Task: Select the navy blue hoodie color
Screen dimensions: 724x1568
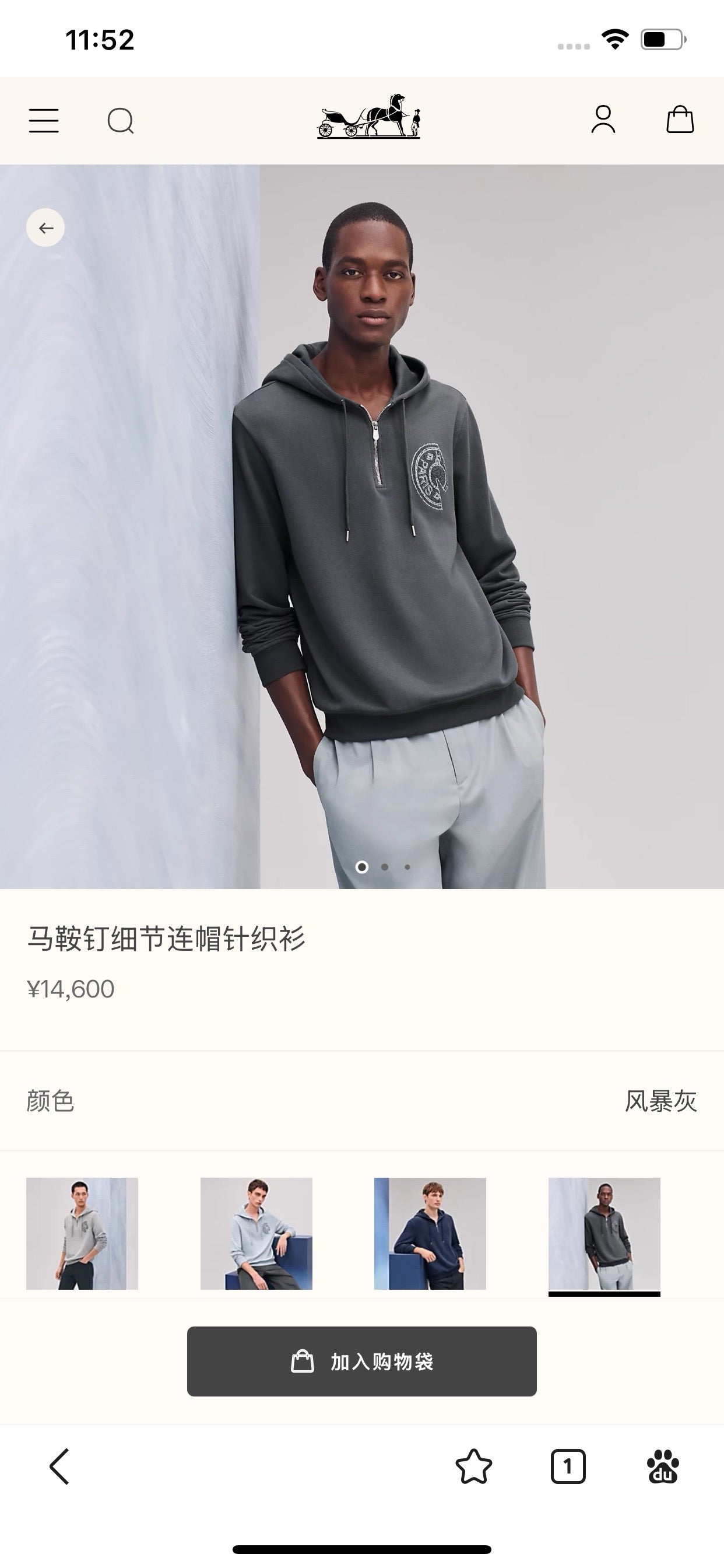Action: click(x=430, y=1233)
